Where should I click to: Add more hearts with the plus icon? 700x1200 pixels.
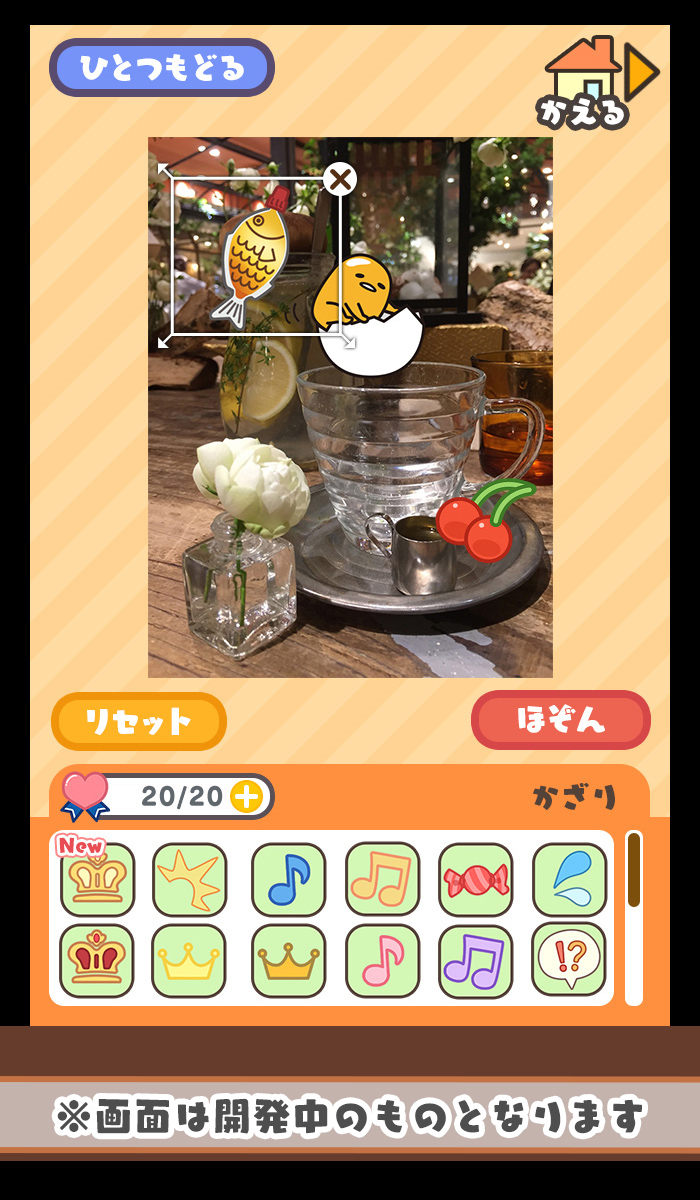(x=246, y=797)
